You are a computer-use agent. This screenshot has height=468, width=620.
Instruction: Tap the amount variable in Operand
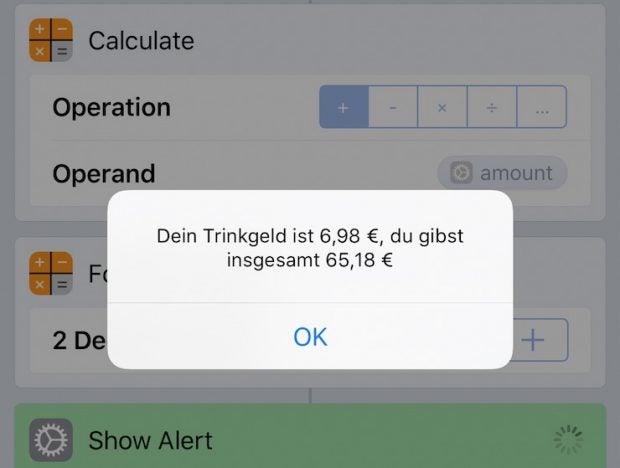[502, 173]
